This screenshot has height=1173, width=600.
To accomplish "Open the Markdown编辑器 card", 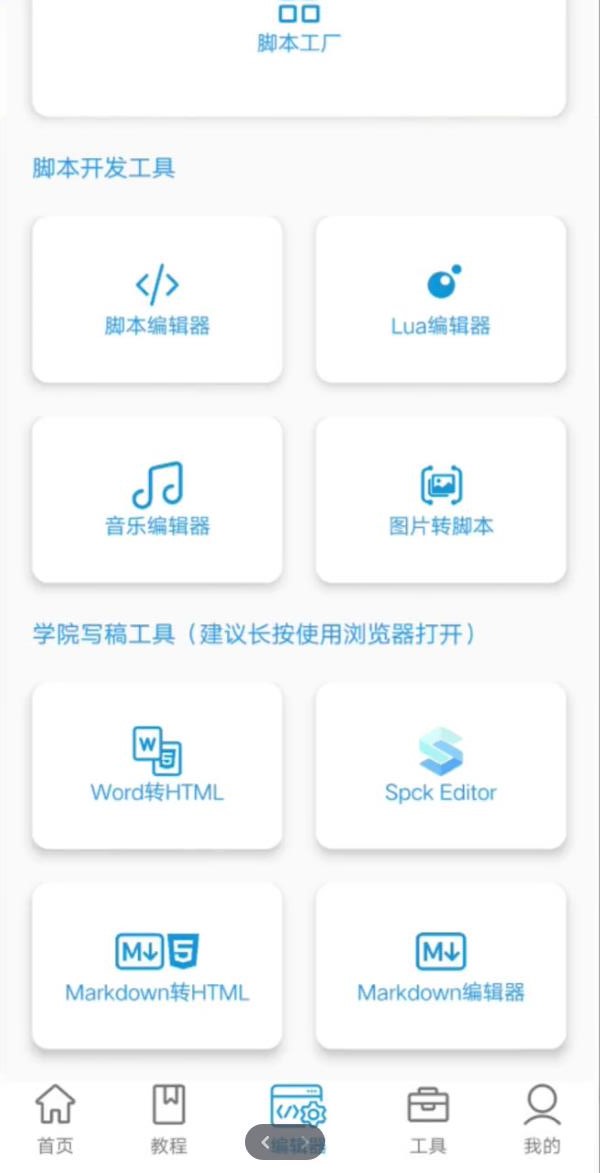I will tap(441, 966).
